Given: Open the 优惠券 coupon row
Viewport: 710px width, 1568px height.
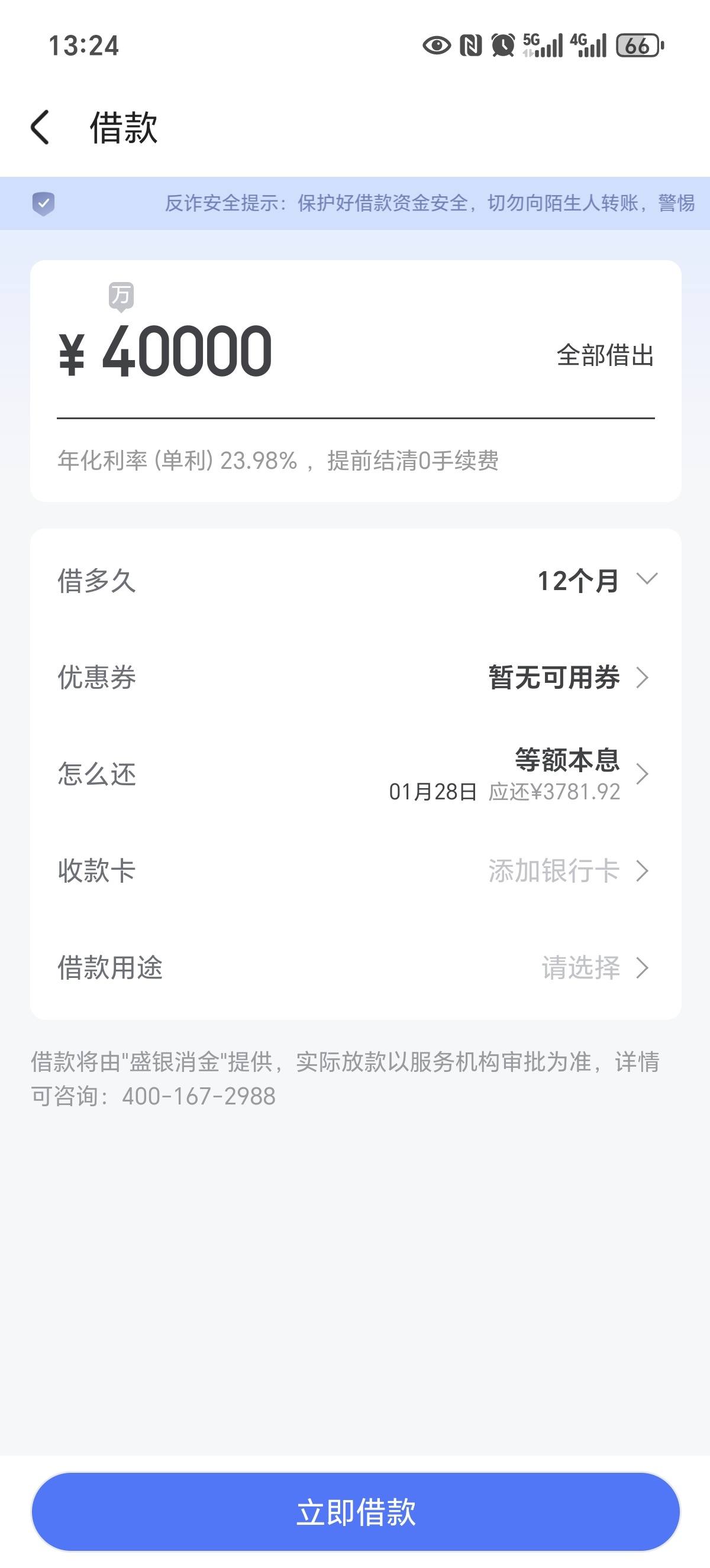Looking at the screenshot, I should tap(356, 677).
